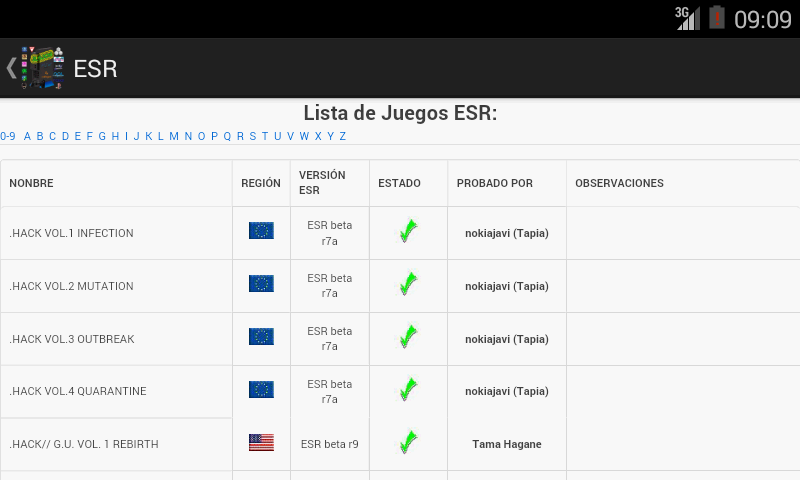Jump to games starting with T
Image resolution: width=800 pixels, height=480 pixels.
point(264,136)
